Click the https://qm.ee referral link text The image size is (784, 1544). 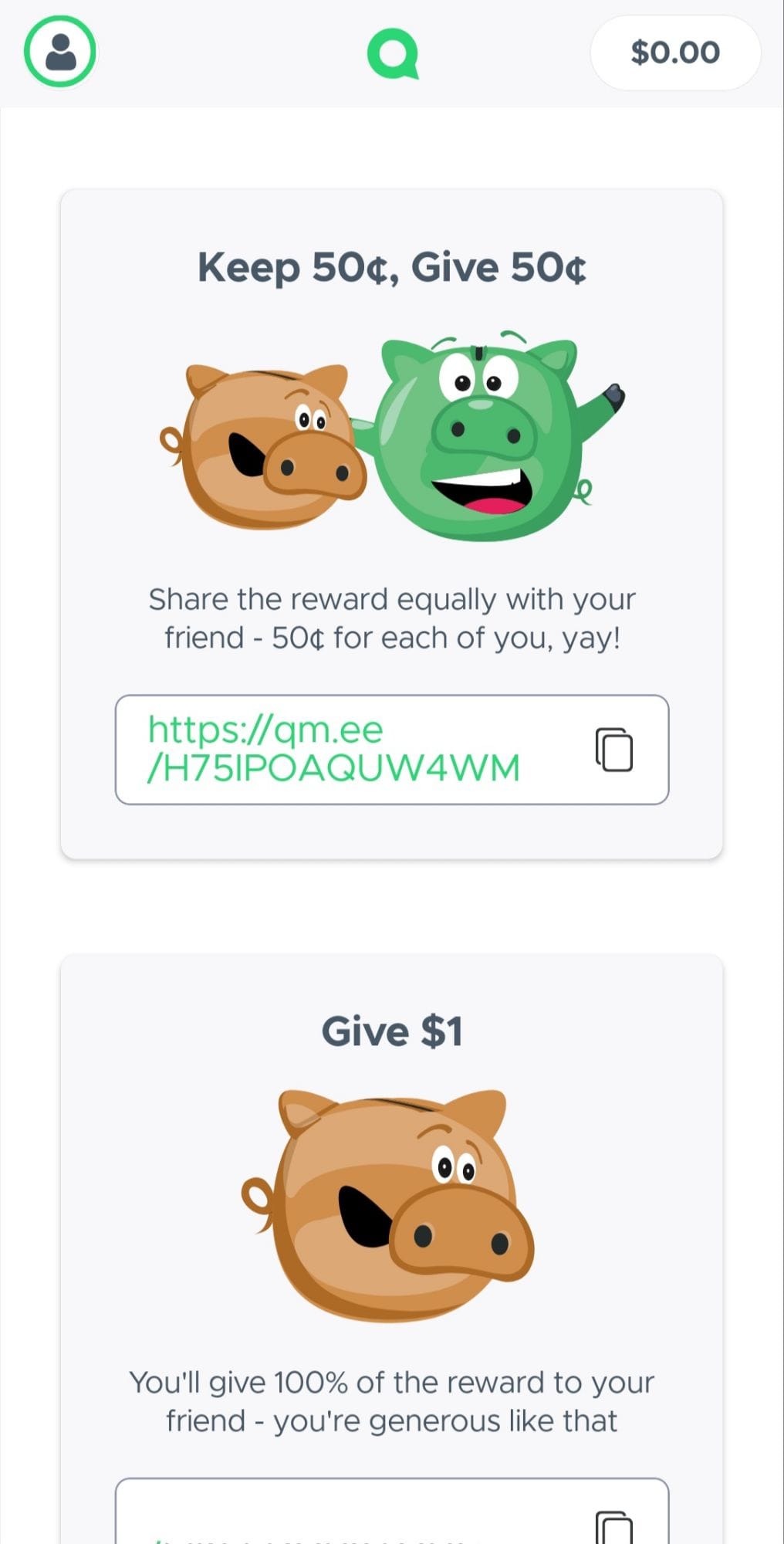[264, 729]
